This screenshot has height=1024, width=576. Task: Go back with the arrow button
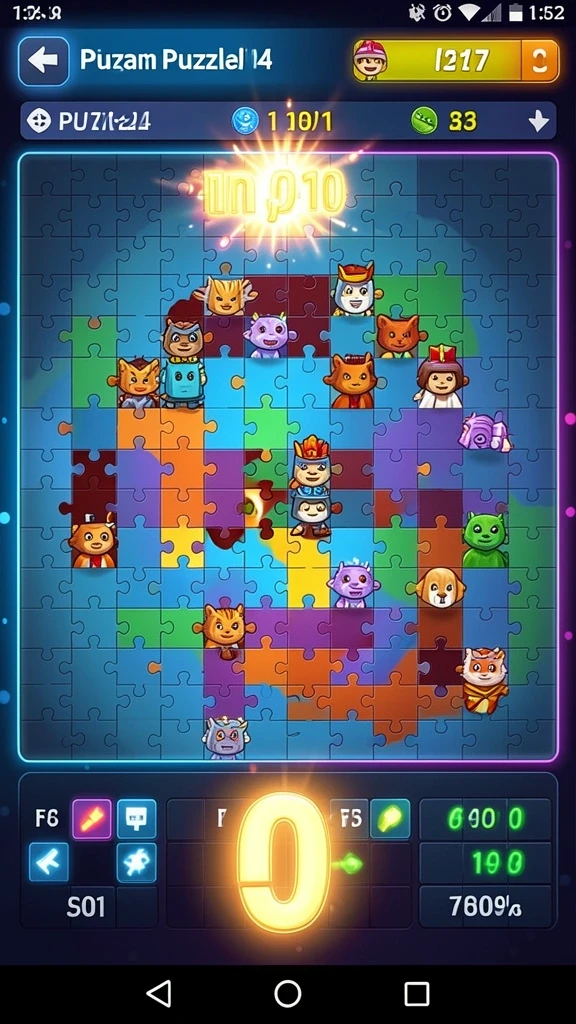click(44, 61)
